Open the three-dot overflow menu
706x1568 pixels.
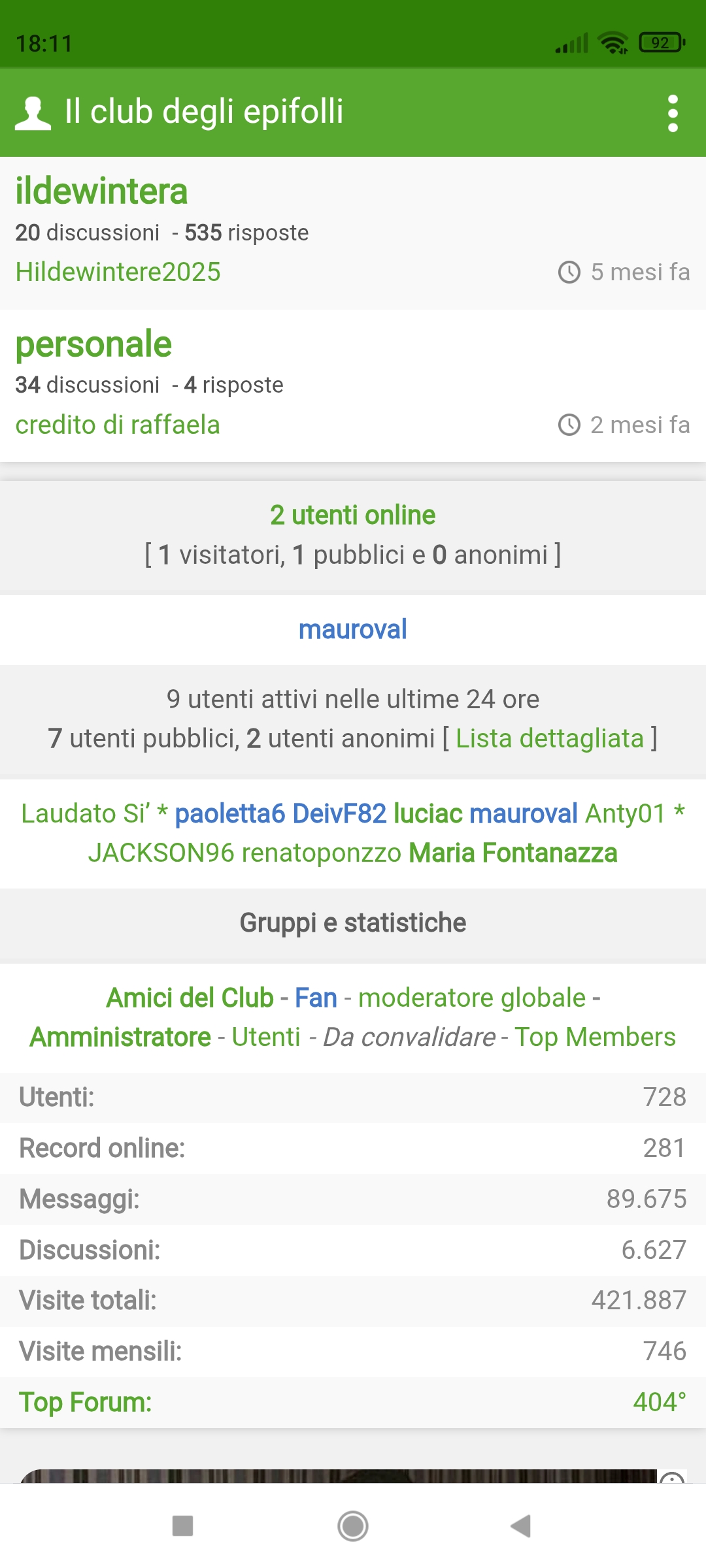click(x=673, y=113)
